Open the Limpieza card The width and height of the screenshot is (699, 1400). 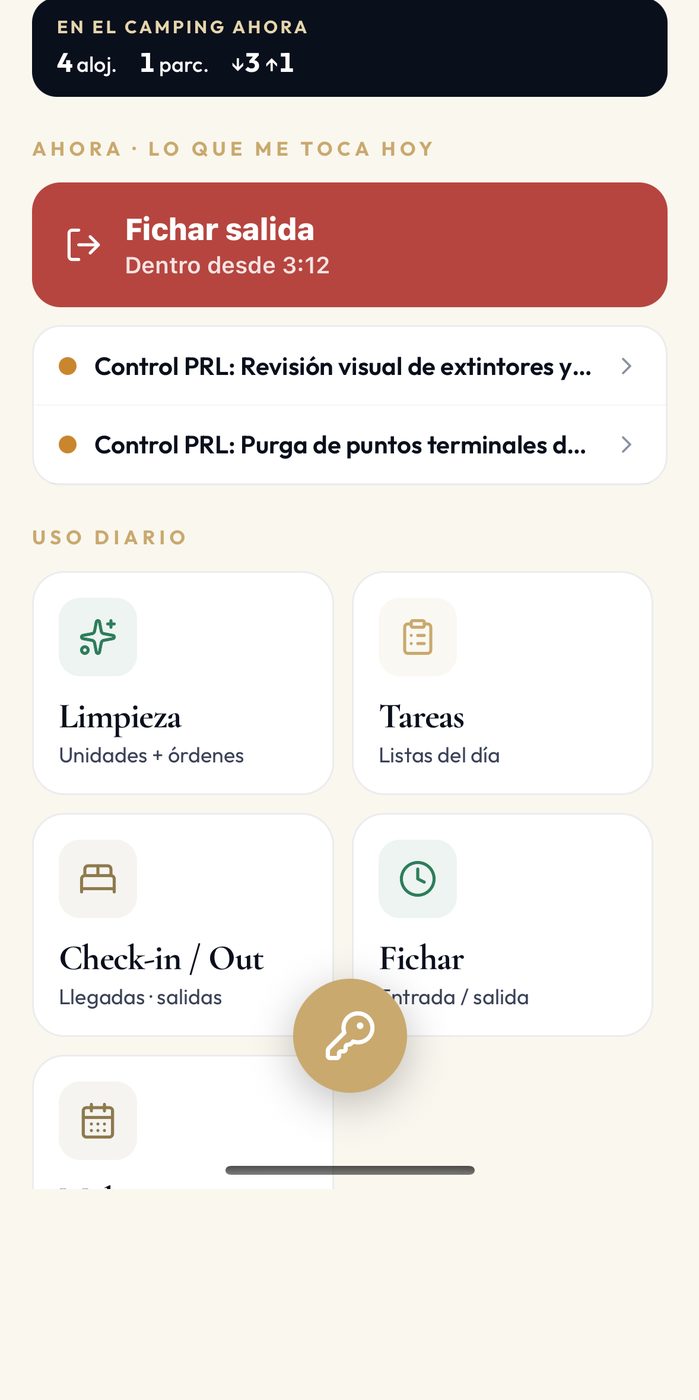[x=183, y=683]
